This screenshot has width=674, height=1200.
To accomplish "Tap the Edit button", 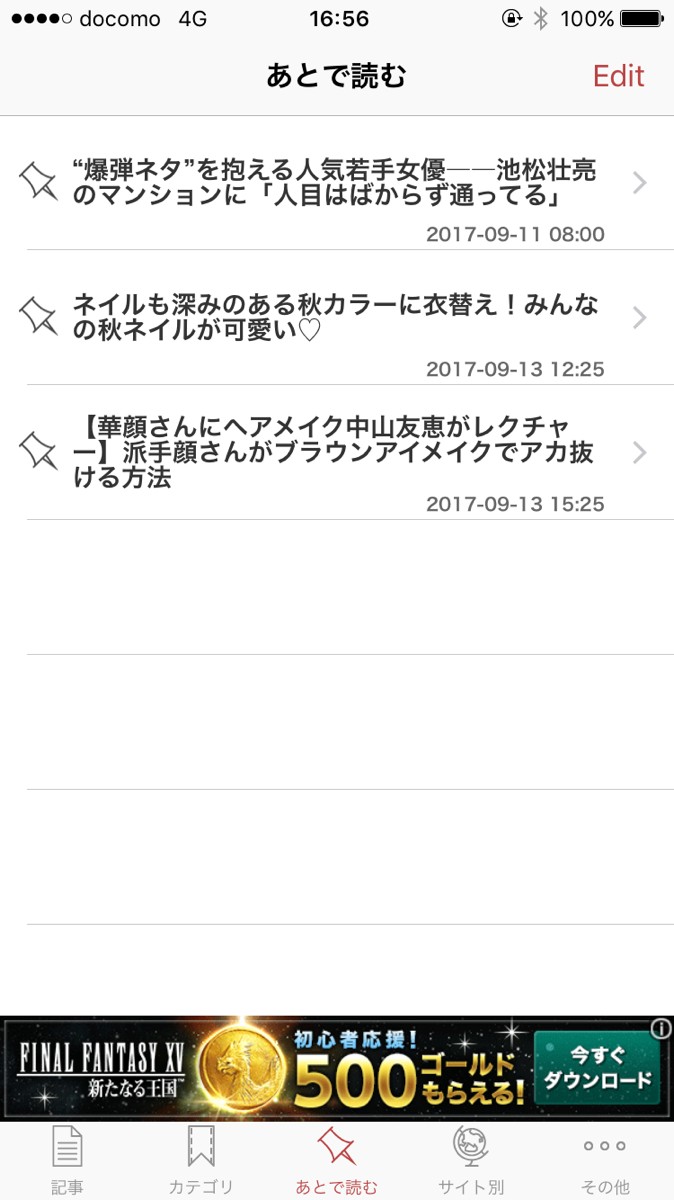I will coord(618,76).
